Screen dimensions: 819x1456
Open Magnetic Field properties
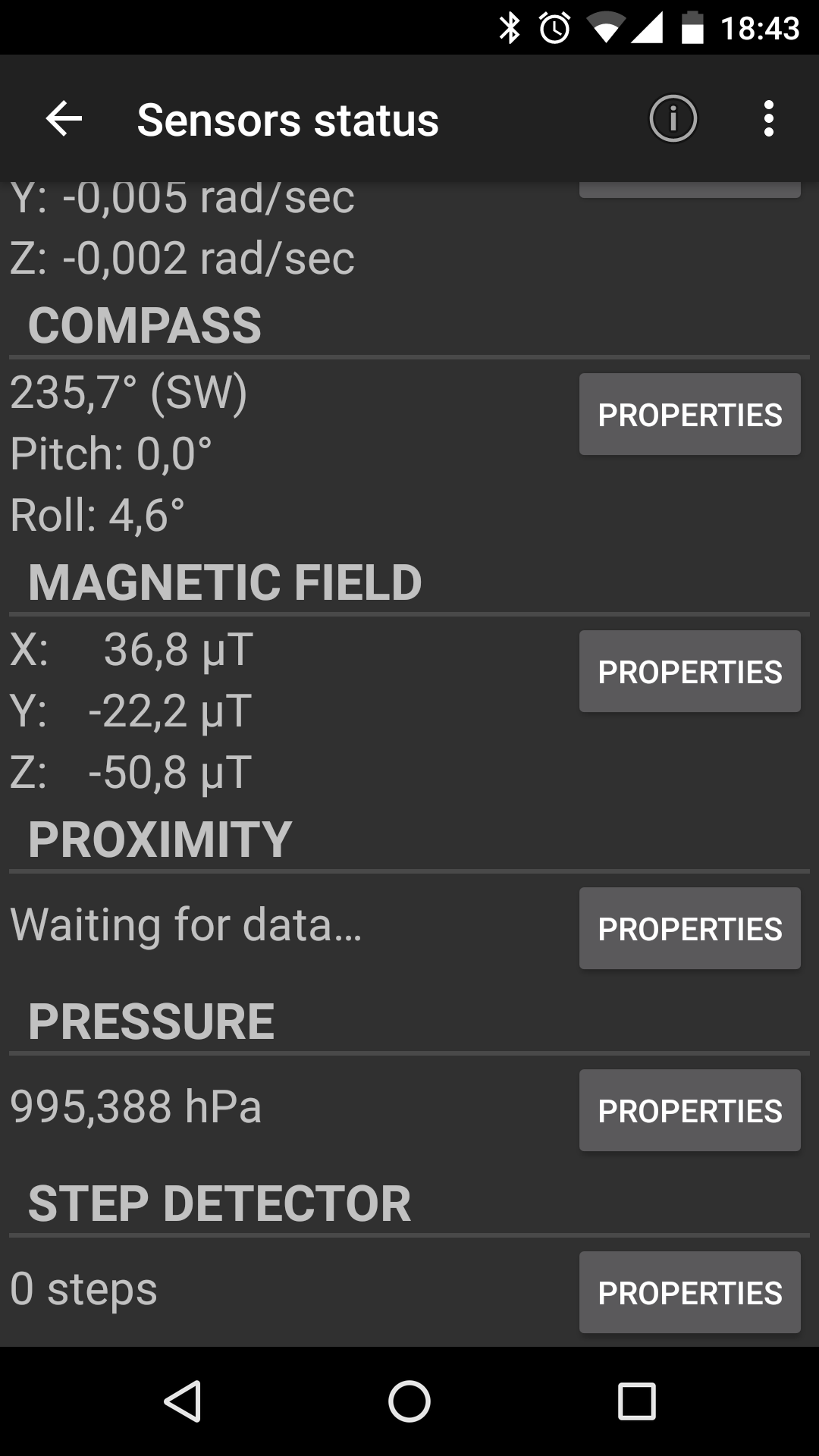[689, 671]
